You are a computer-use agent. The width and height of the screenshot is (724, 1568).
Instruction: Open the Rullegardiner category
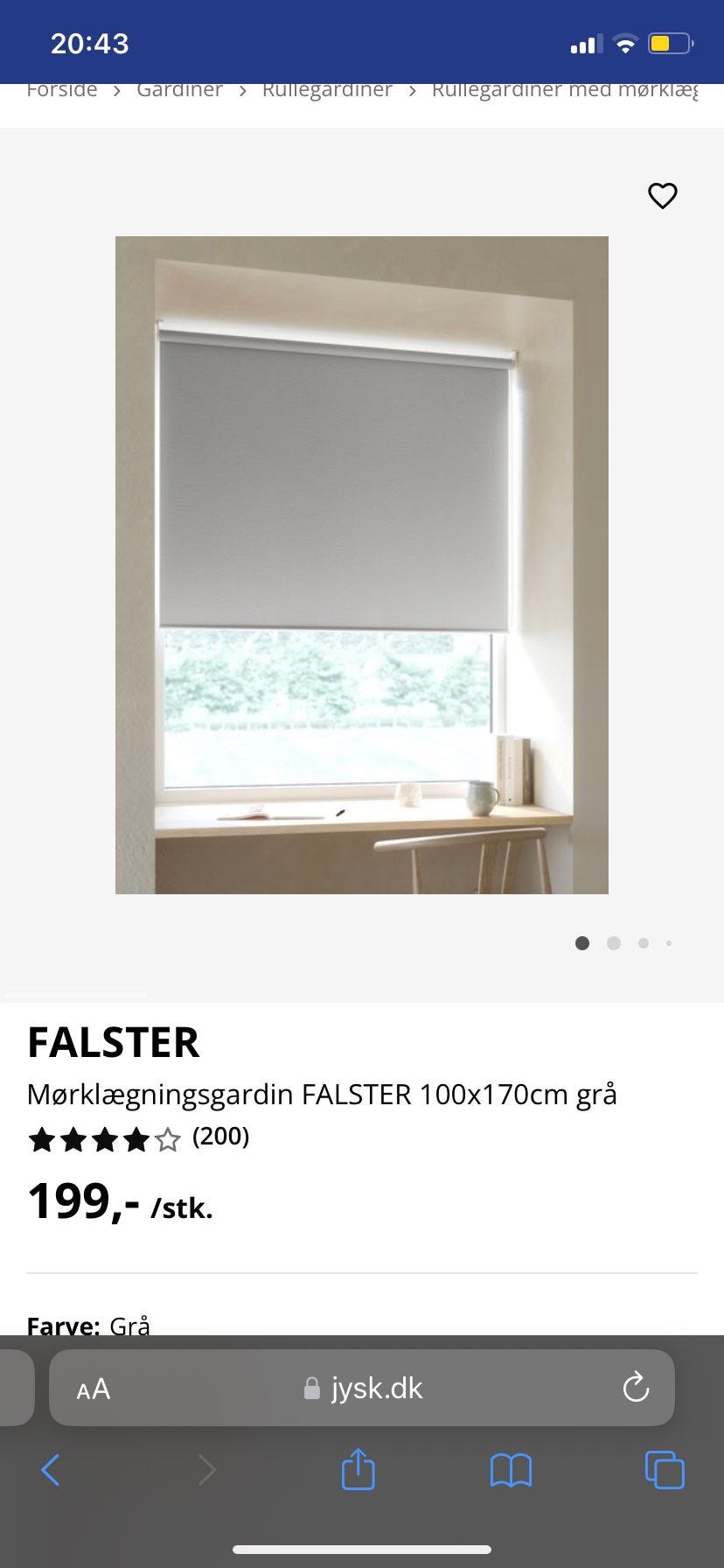327,89
